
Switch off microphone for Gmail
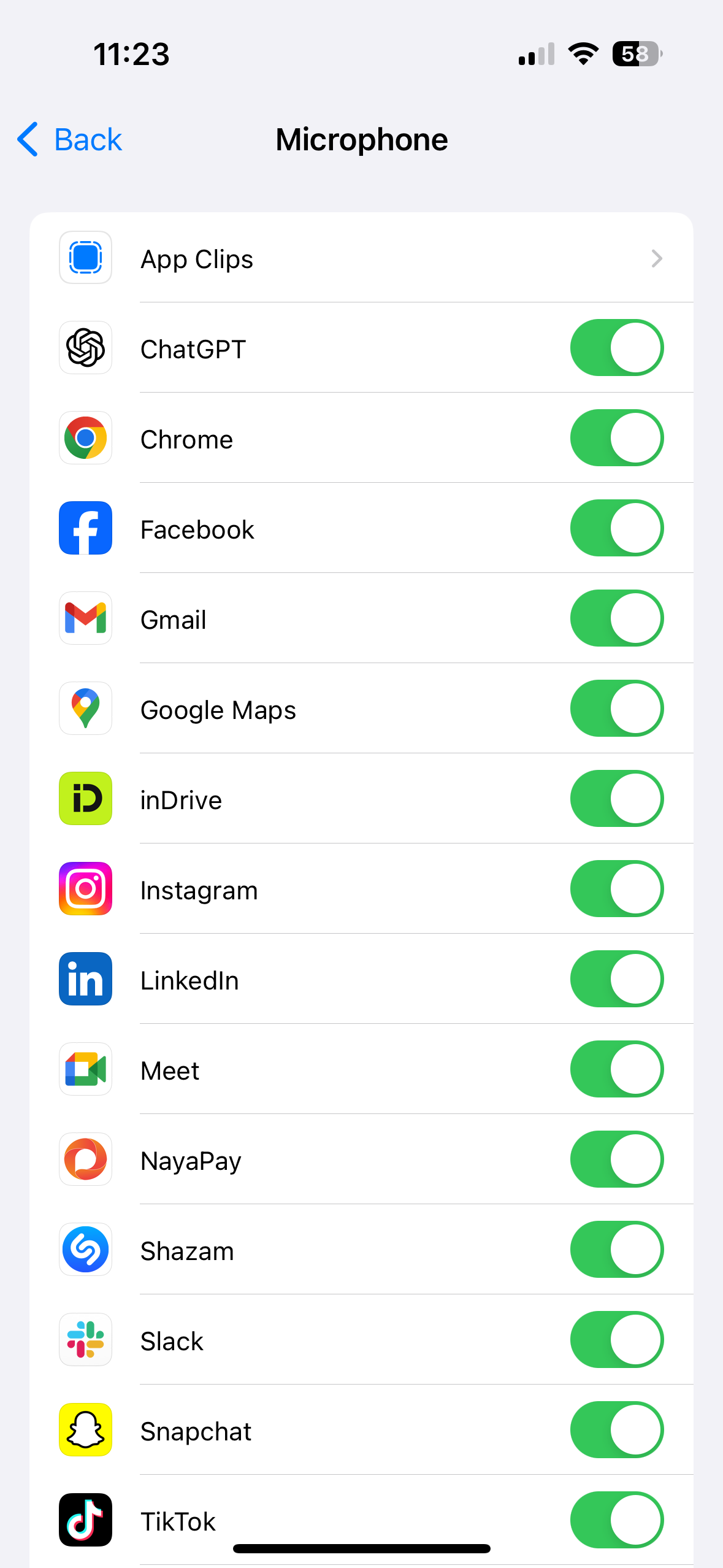pyautogui.click(x=616, y=618)
